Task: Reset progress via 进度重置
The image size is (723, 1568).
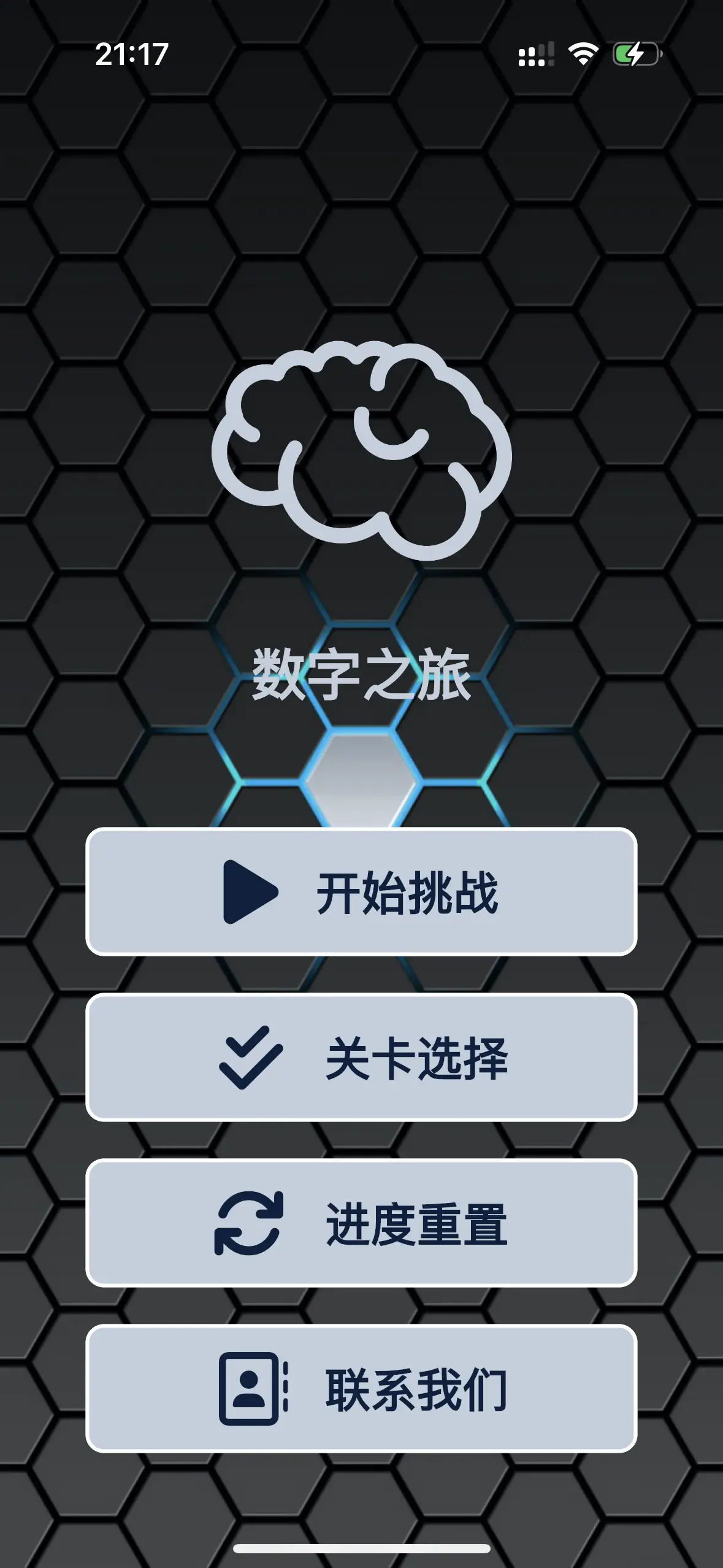Action: click(361, 1223)
